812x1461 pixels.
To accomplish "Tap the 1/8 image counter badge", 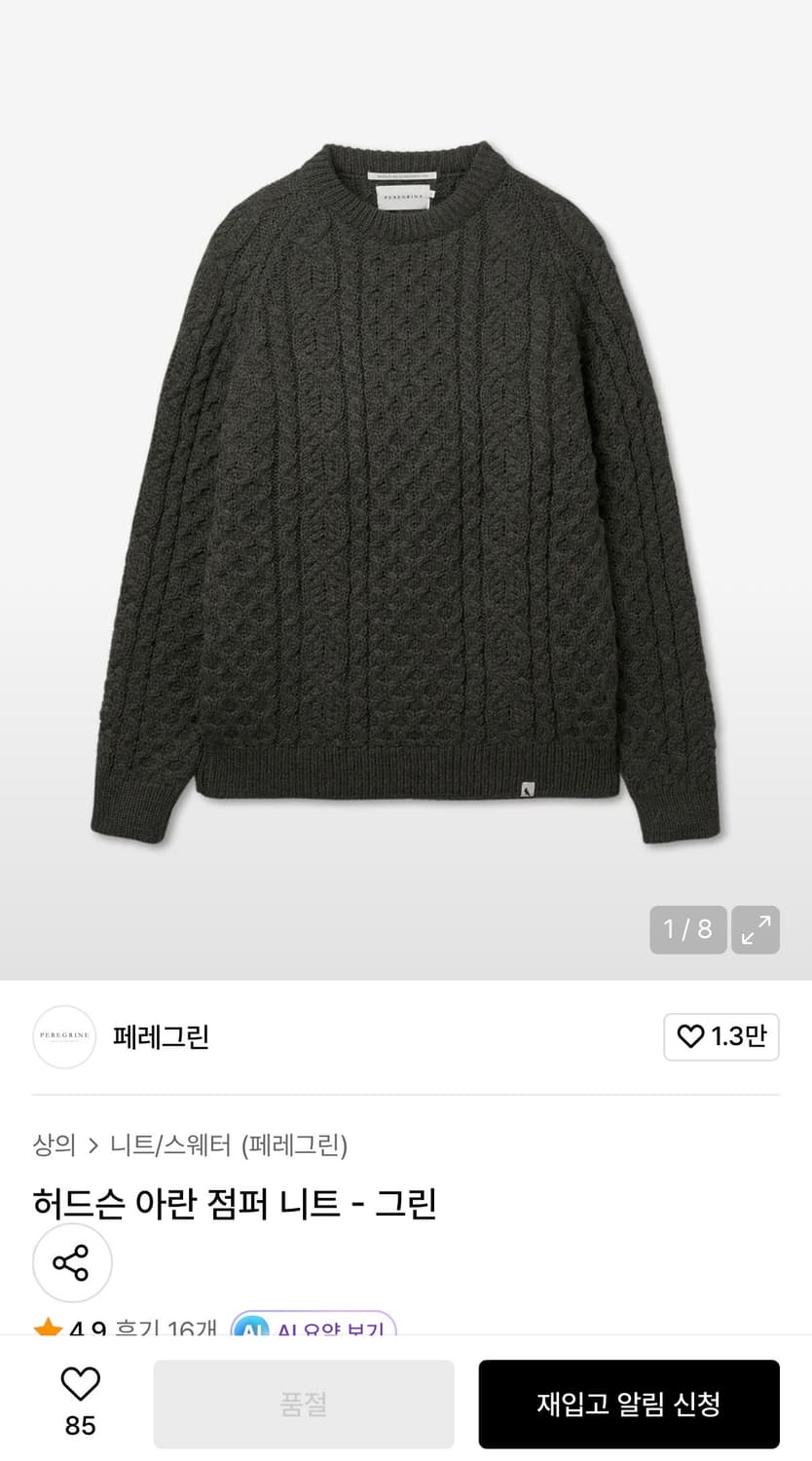I will 688,930.
